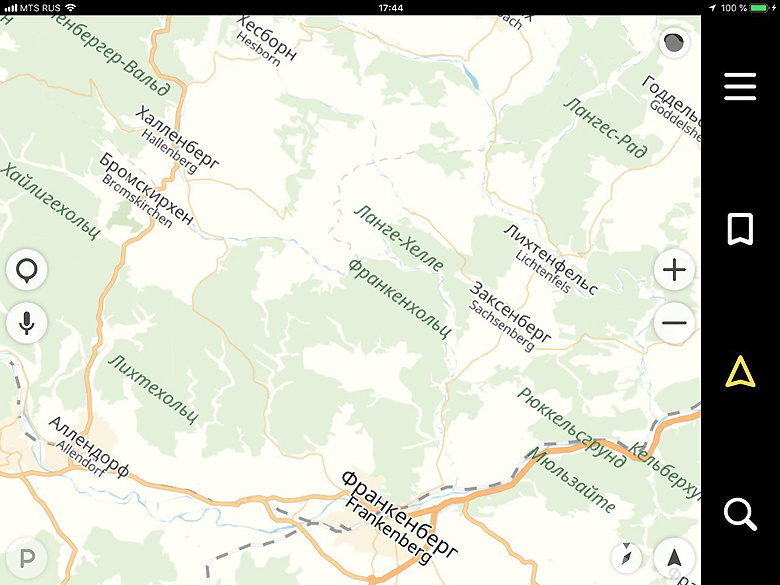Show parking layer with the P button
This screenshot has height=585, width=780.
click(x=27, y=558)
